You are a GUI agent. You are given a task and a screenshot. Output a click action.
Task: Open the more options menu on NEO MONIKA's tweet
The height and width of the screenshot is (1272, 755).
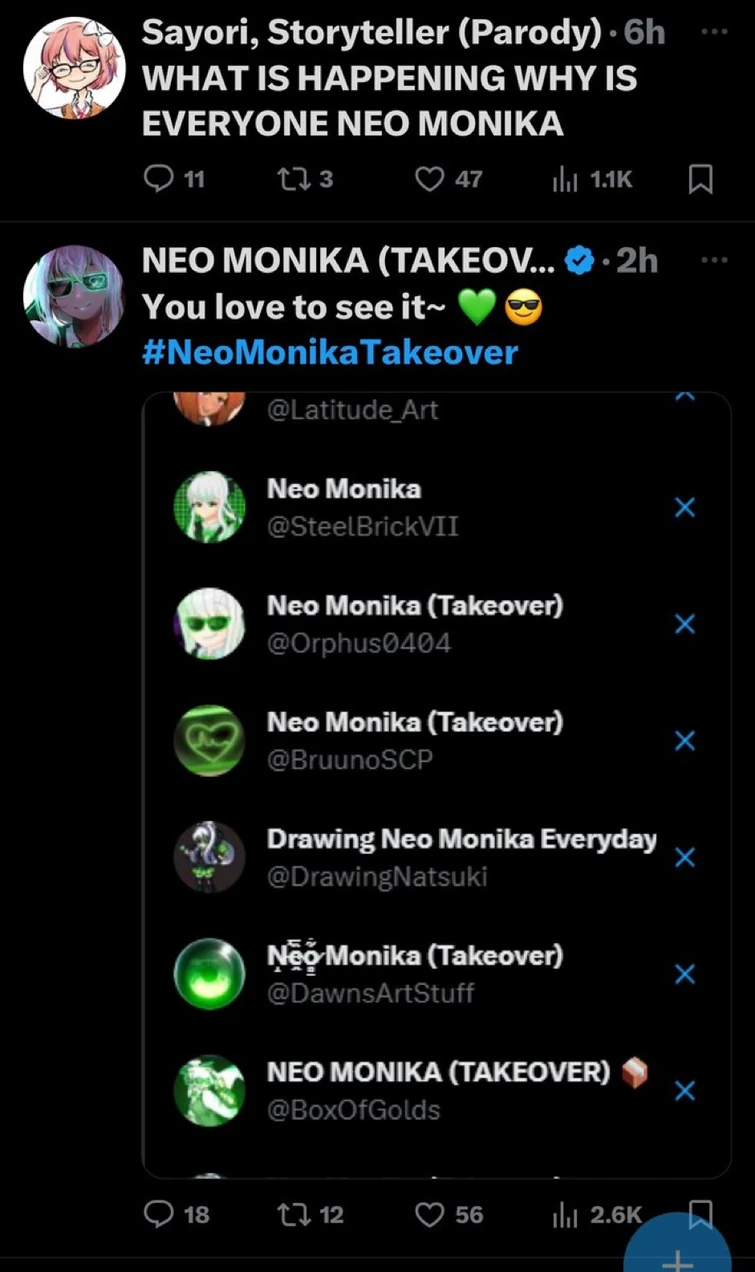[716, 259]
